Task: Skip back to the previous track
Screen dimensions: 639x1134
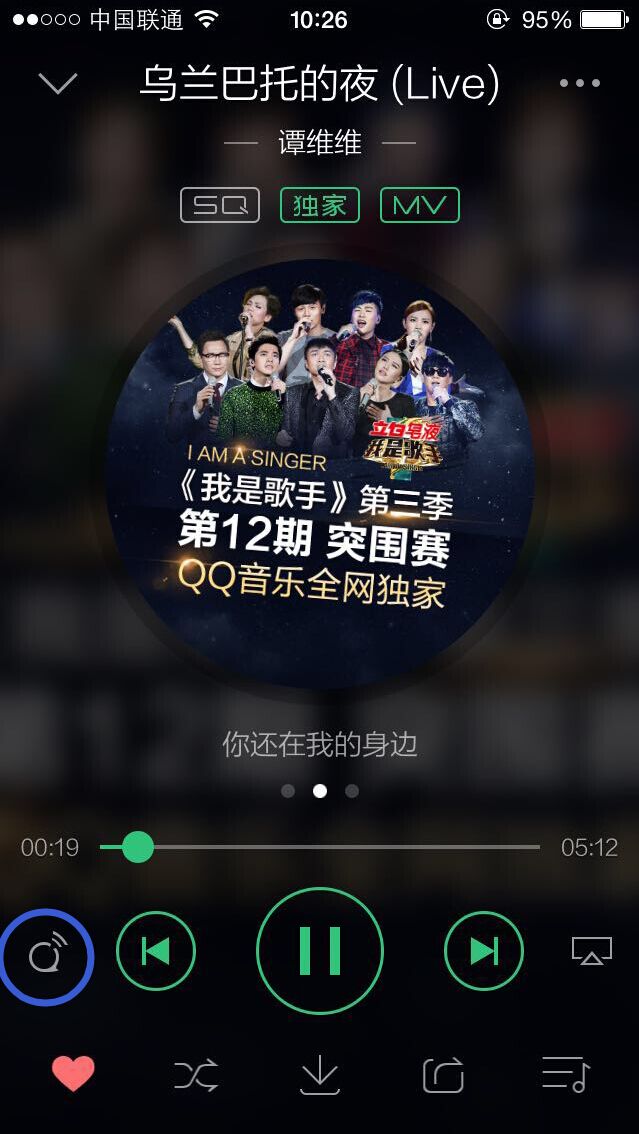Action: click(156, 951)
